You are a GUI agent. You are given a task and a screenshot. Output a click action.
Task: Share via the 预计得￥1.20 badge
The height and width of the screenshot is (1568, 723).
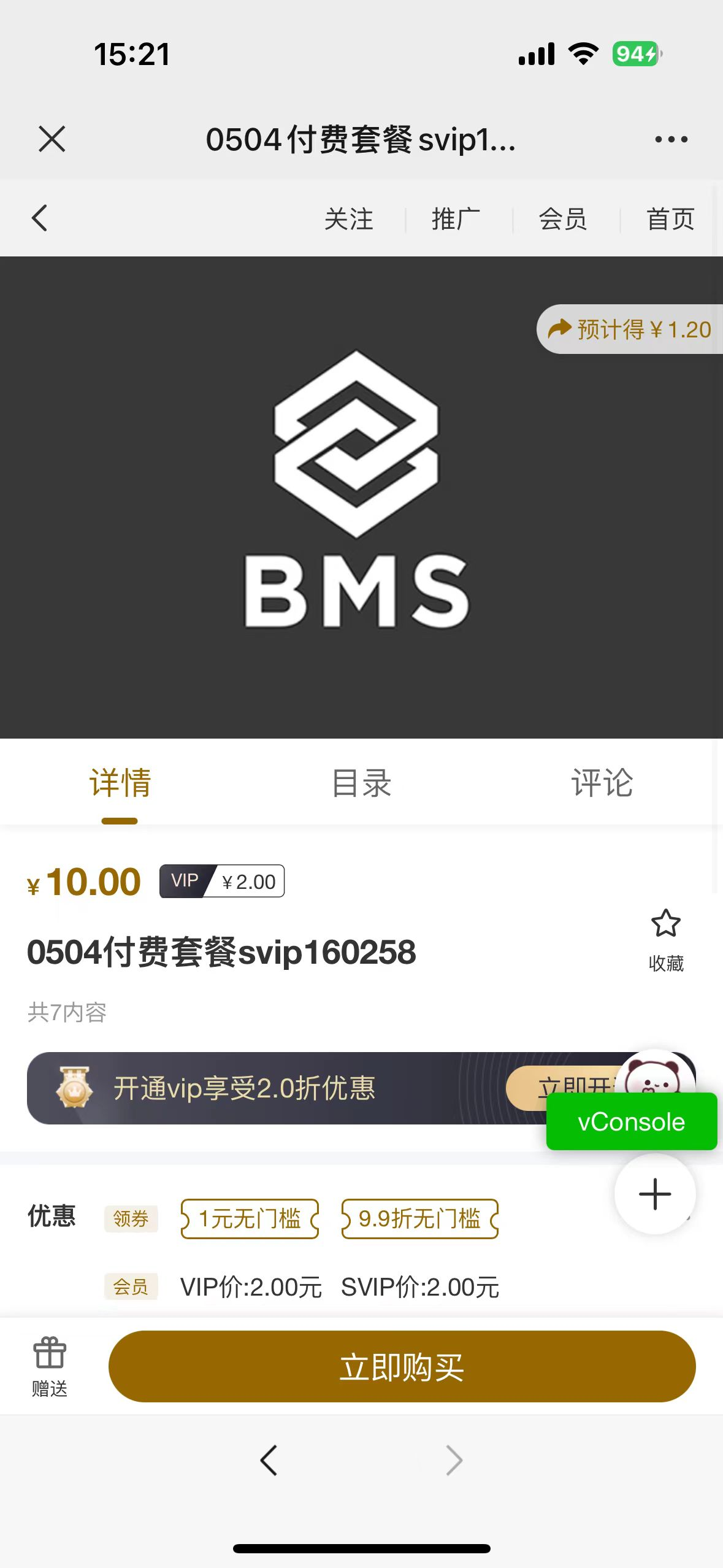[630, 329]
